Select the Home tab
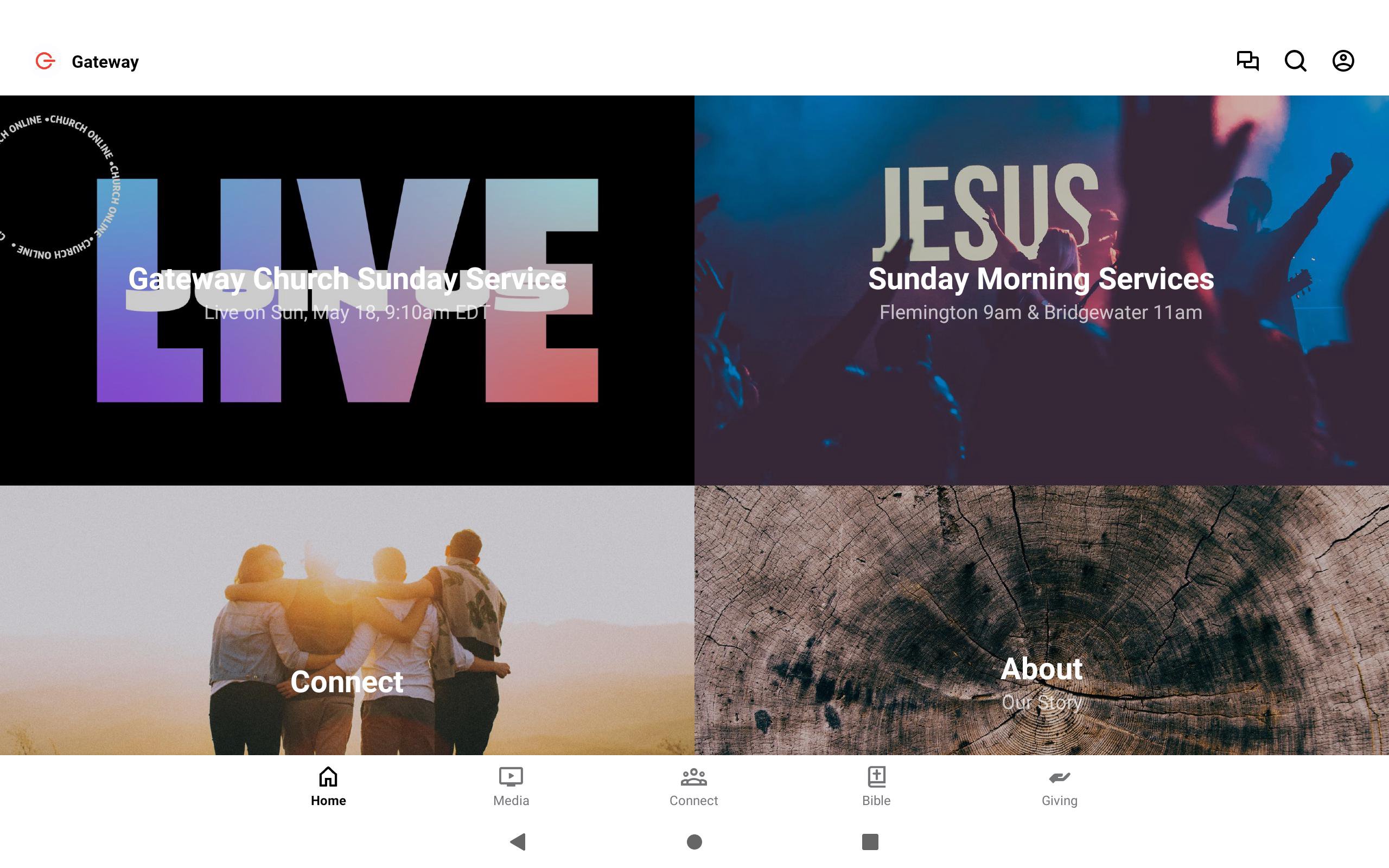The image size is (1389, 868). pos(328,787)
